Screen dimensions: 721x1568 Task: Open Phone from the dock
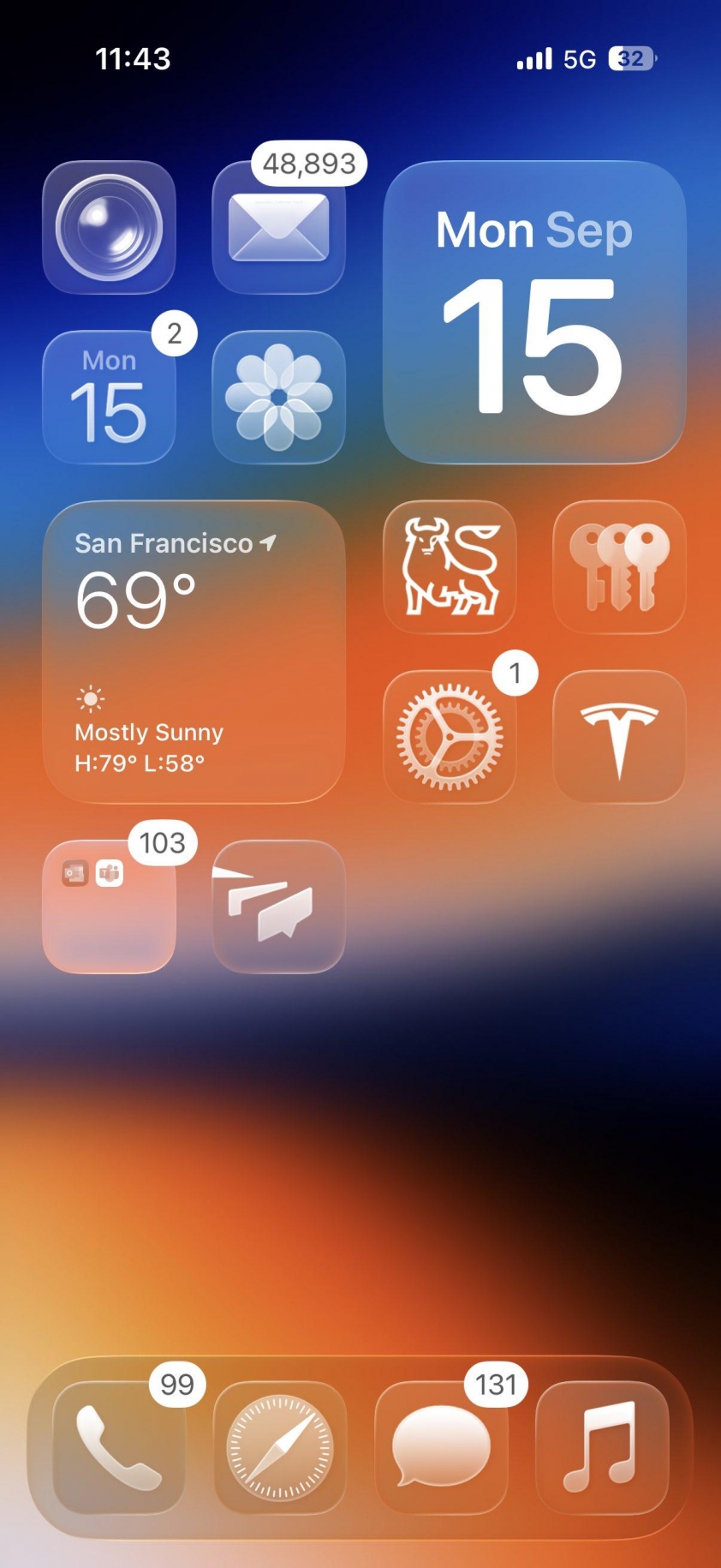click(119, 1447)
